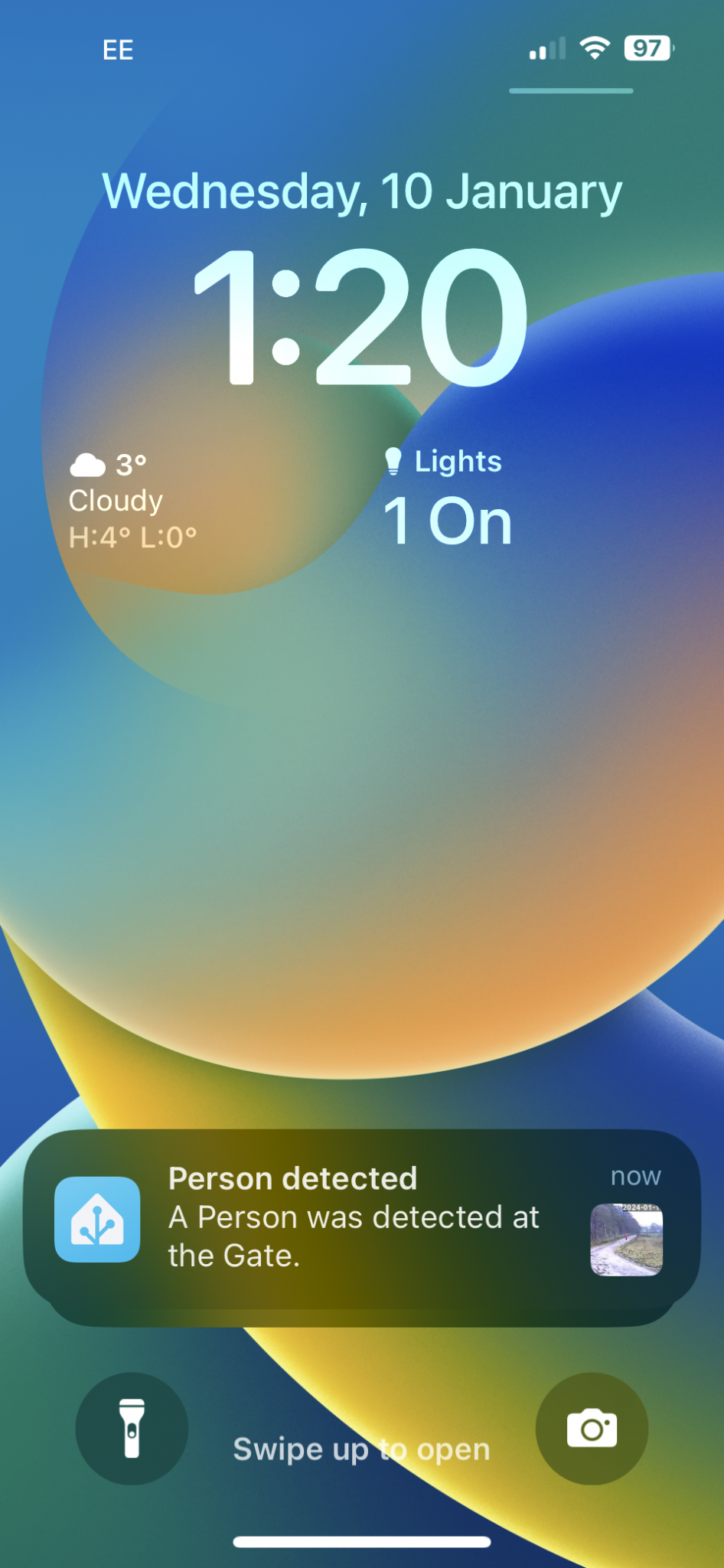Open the Lights 1 On widget
The width and height of the screenshot is (724, 1568).
point(448,501)
